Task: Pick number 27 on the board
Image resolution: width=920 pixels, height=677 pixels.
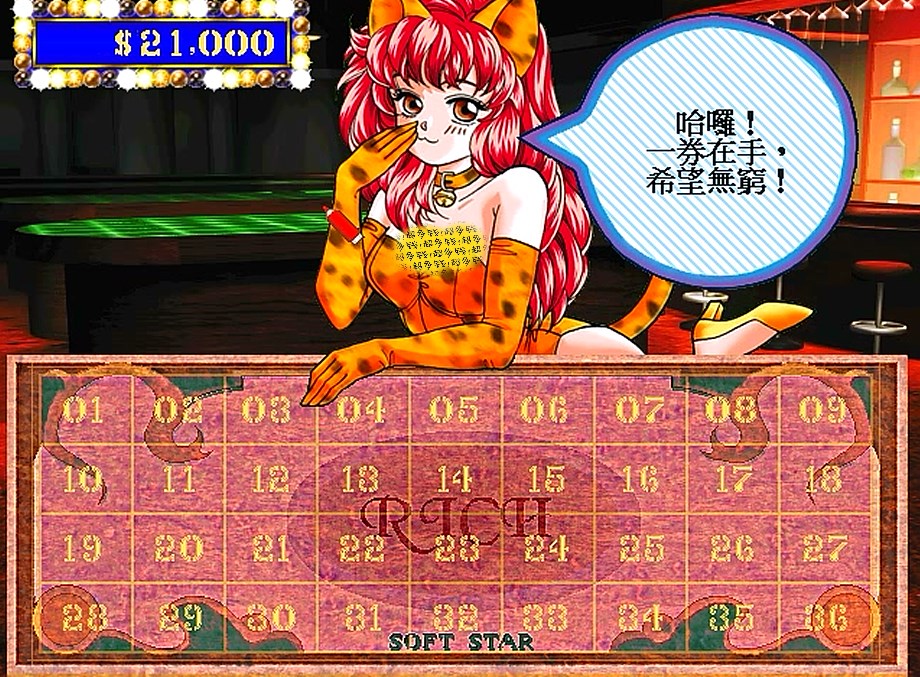Action: click(824, 548)
